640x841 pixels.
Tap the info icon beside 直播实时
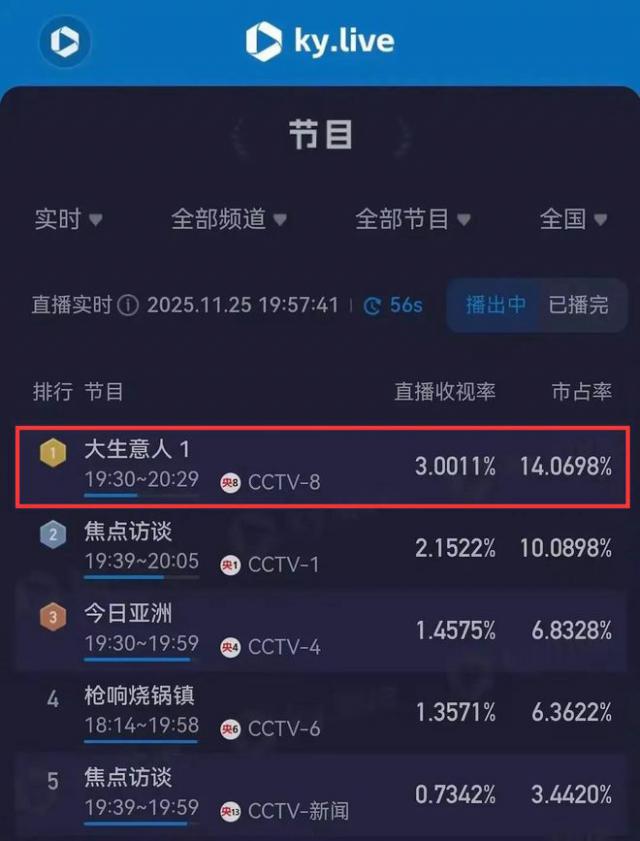coord(128,305)
